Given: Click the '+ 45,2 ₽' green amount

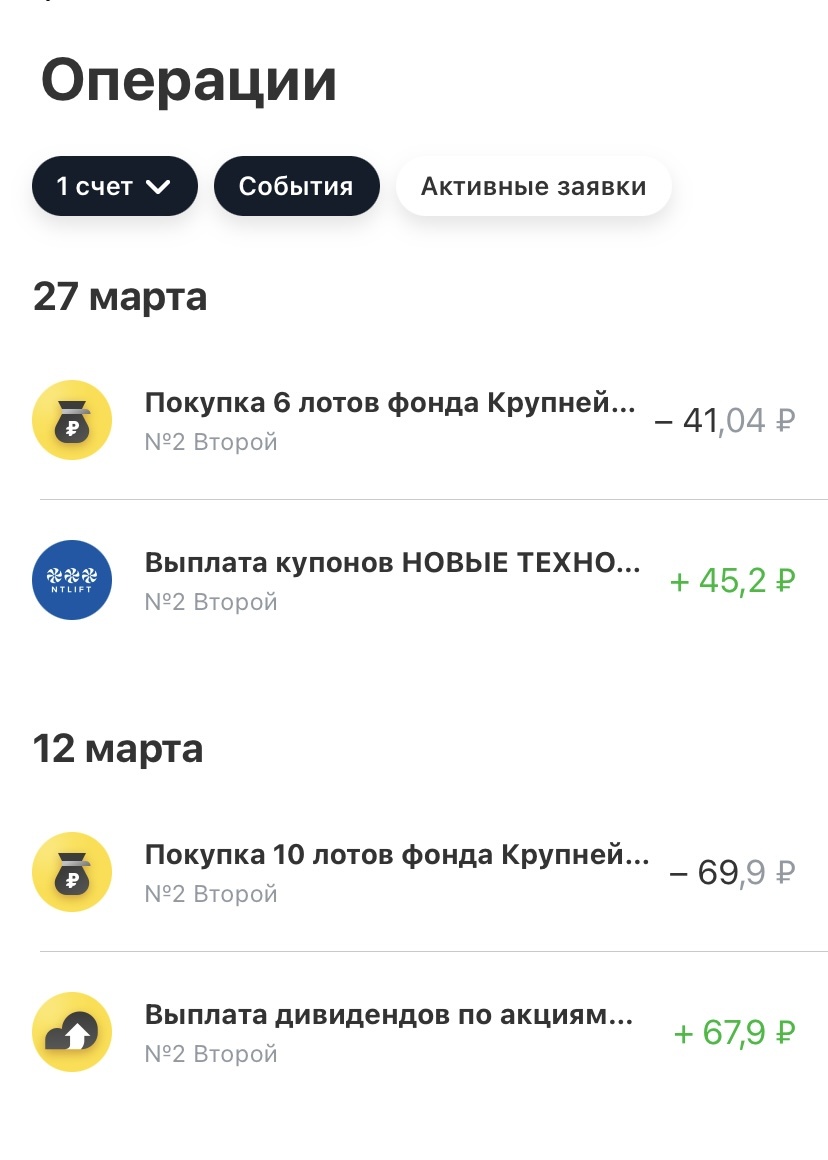Looking at the screenshot, I should coord(731,580).
